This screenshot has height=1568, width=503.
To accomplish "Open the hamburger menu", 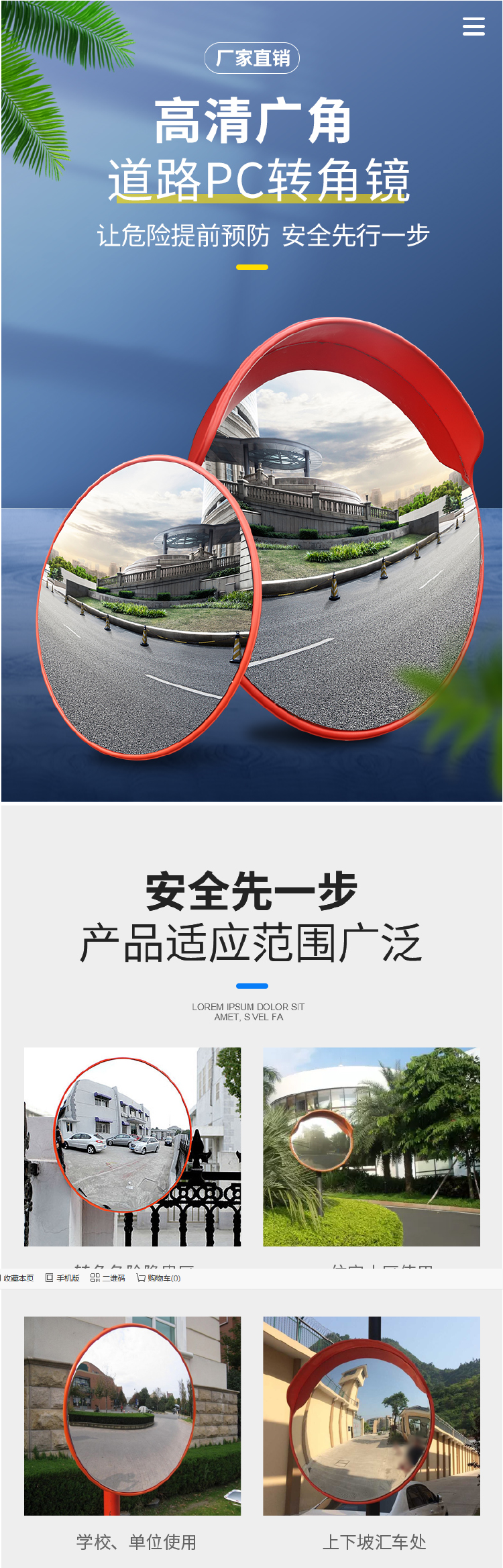I will [x=473, y=26].
